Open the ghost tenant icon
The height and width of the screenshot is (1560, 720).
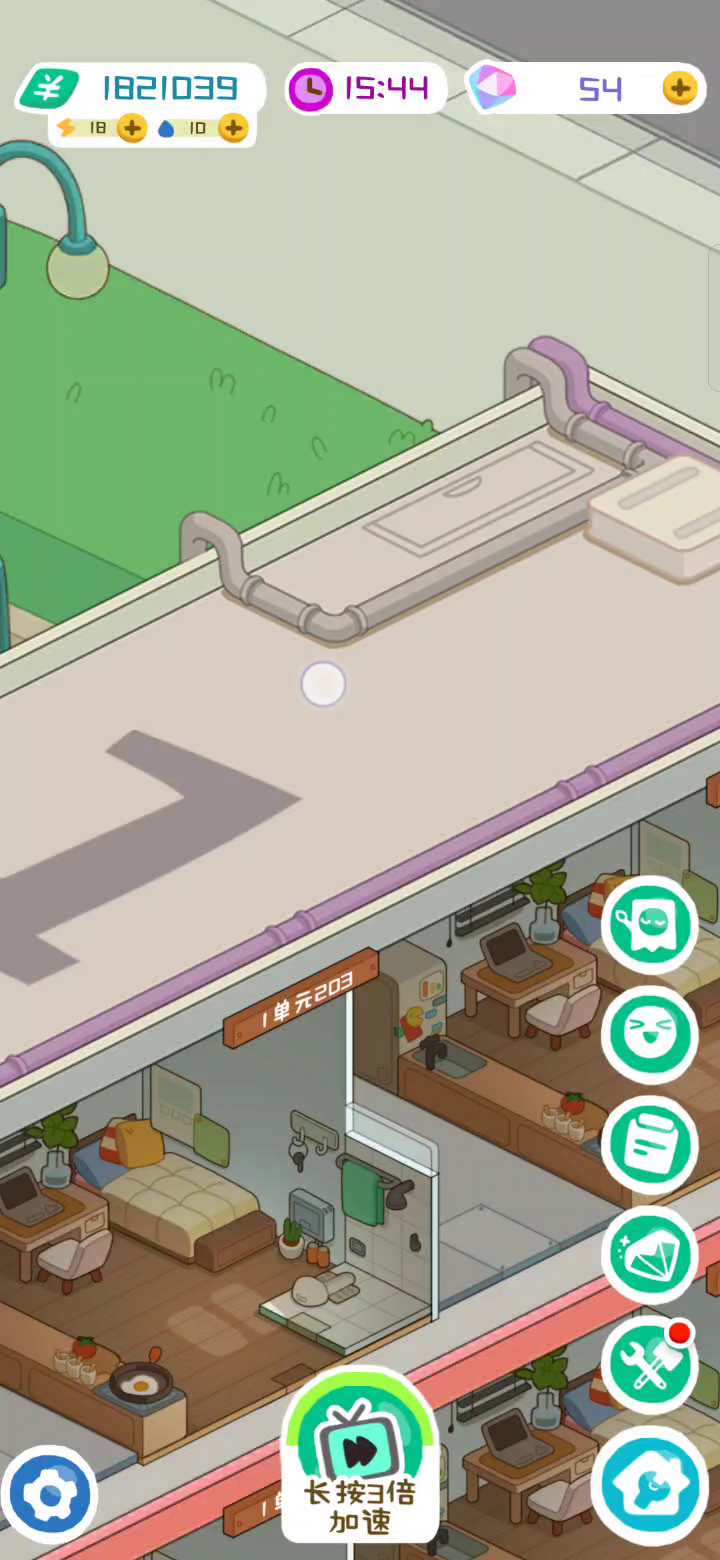tap(650, 925)
